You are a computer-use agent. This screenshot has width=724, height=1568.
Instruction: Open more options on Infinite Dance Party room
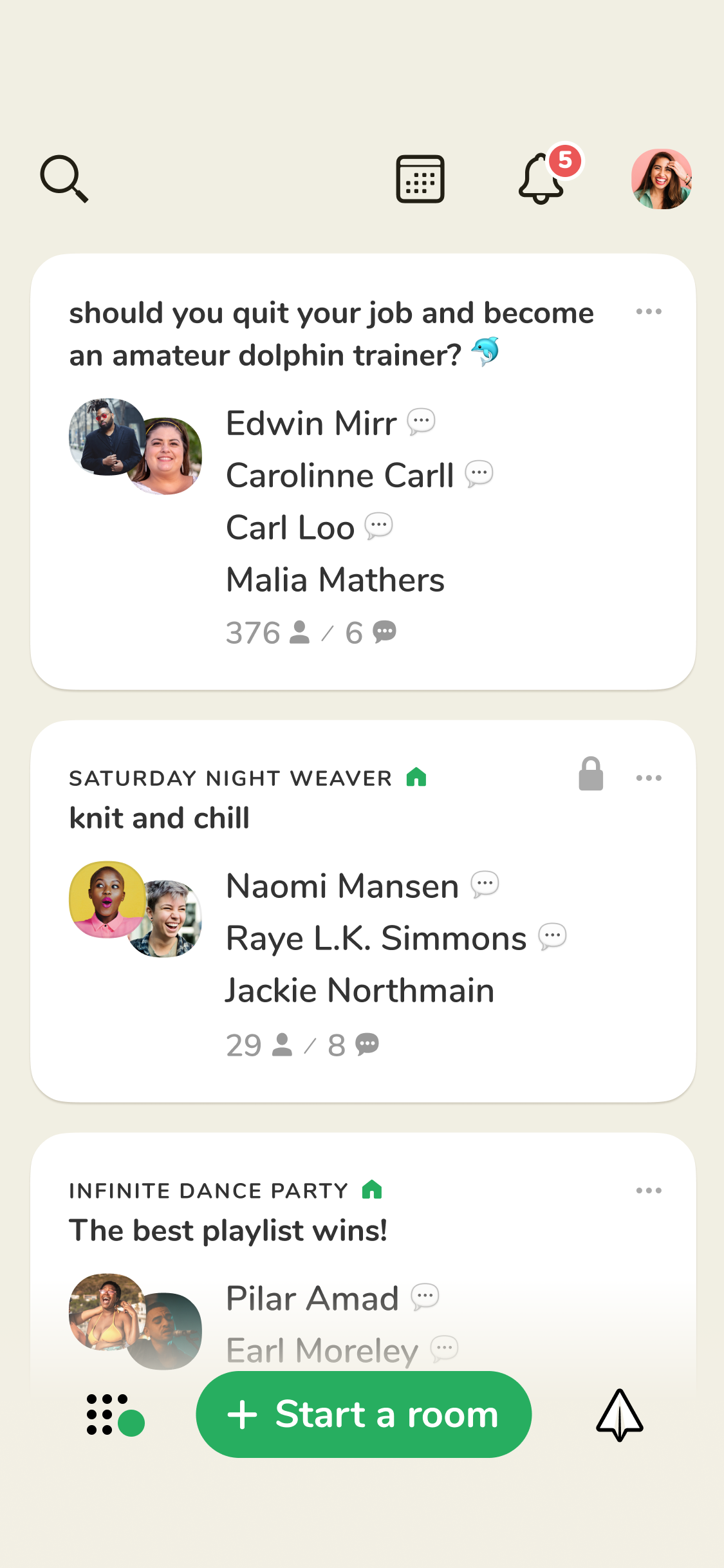pyautogui.click(x=648, y=1191)
